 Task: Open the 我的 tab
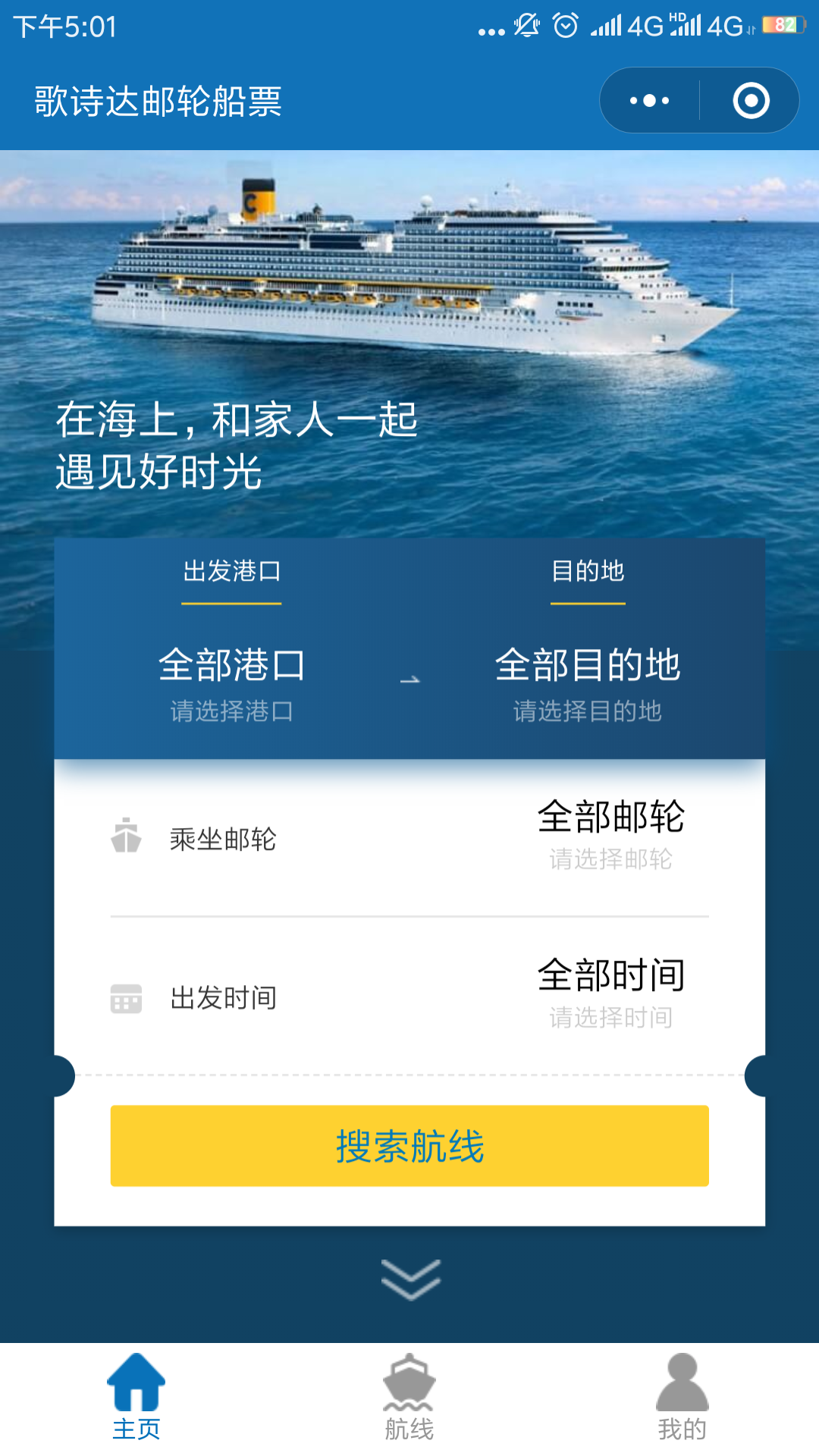(682, 1399)
